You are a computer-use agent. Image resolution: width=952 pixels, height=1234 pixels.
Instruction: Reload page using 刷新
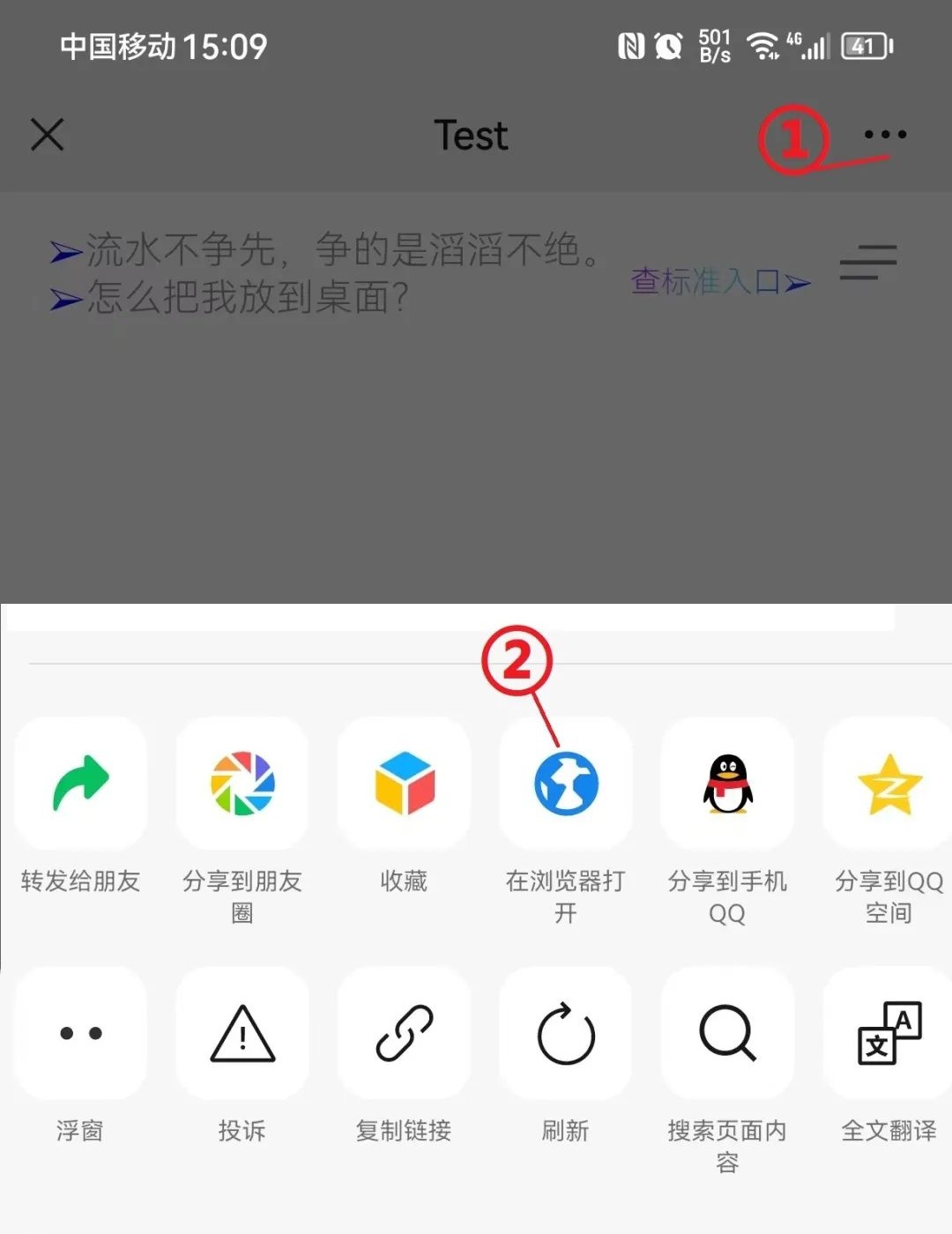pyautogui.click(x=566, y=1033)
